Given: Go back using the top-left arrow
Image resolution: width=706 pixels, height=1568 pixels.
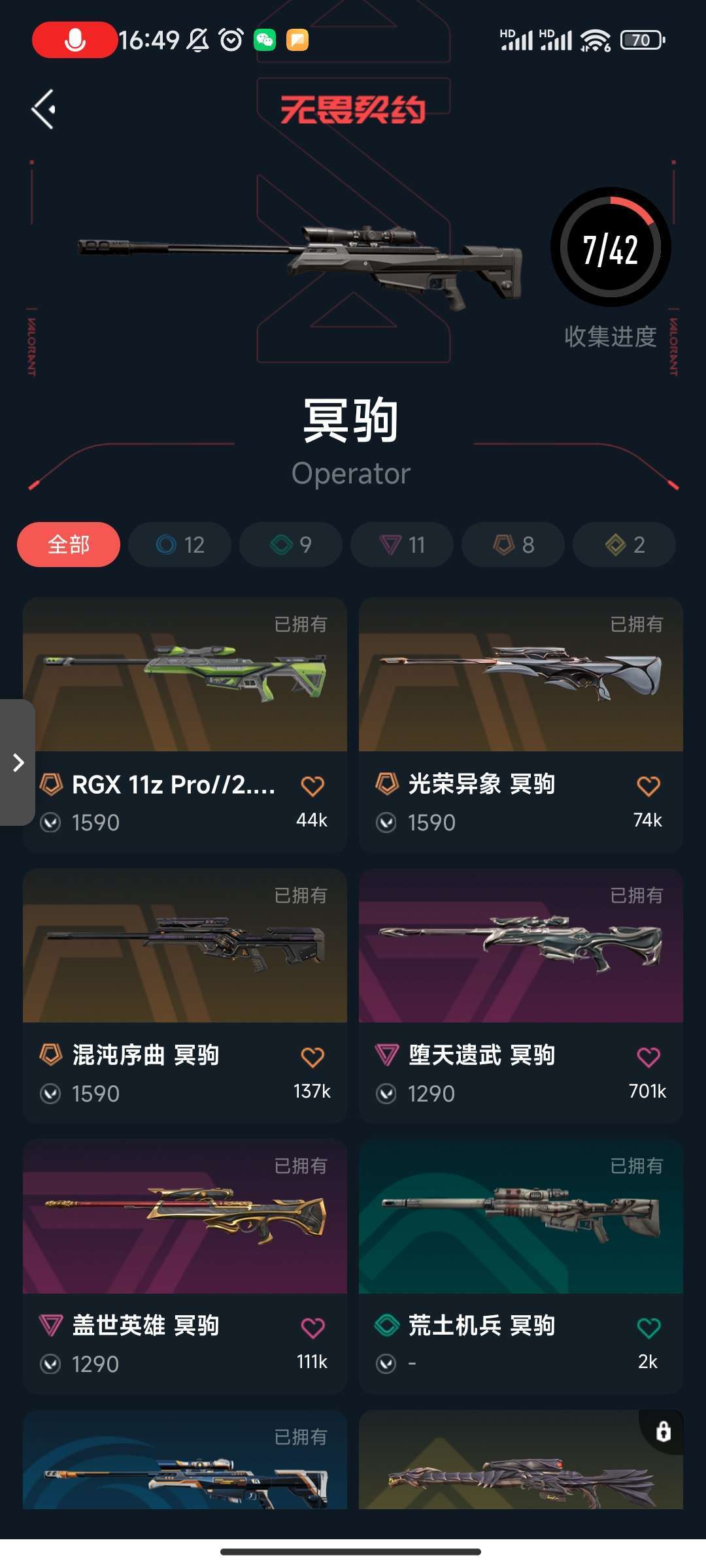Looking at the screenshot, I should (44, 109).
